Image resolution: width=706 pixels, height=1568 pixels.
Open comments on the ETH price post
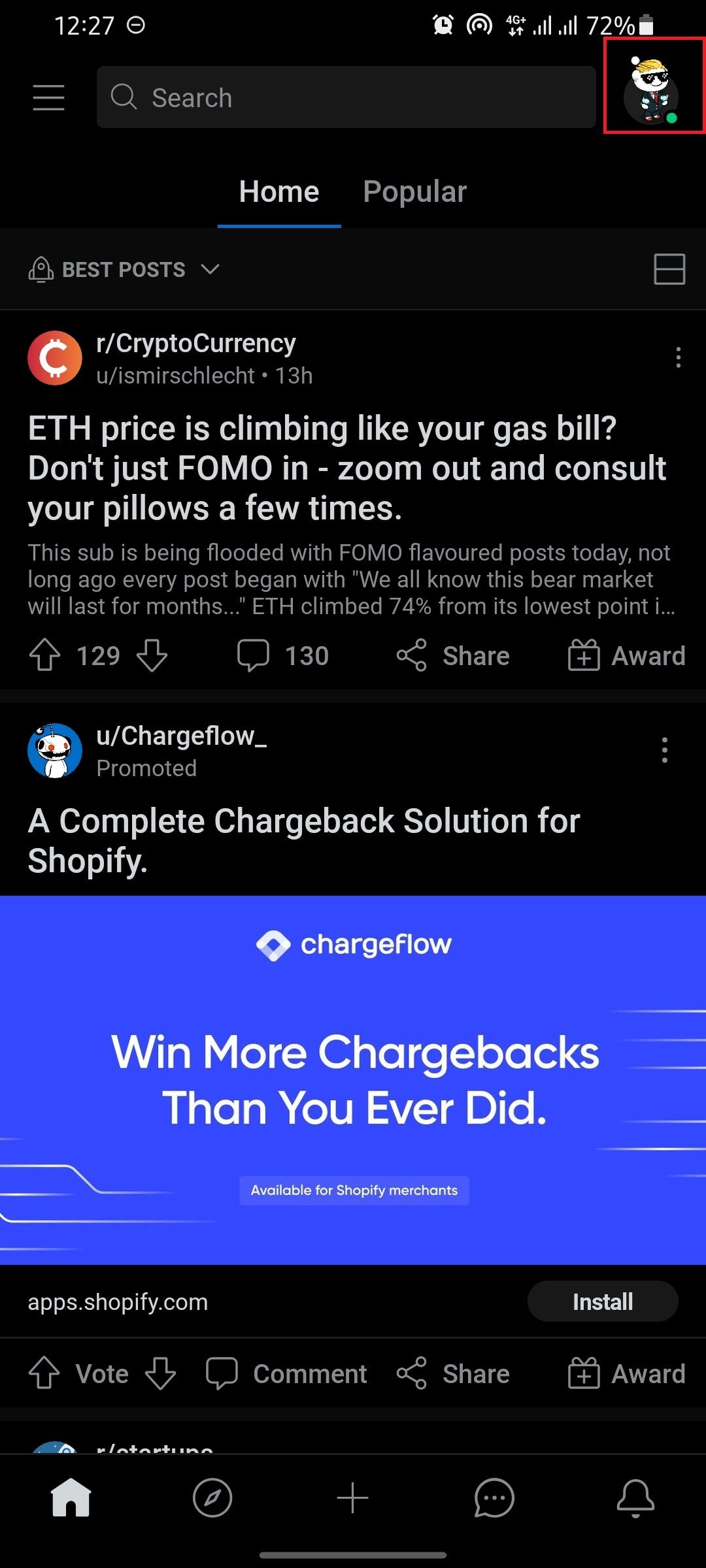(284, 655)
